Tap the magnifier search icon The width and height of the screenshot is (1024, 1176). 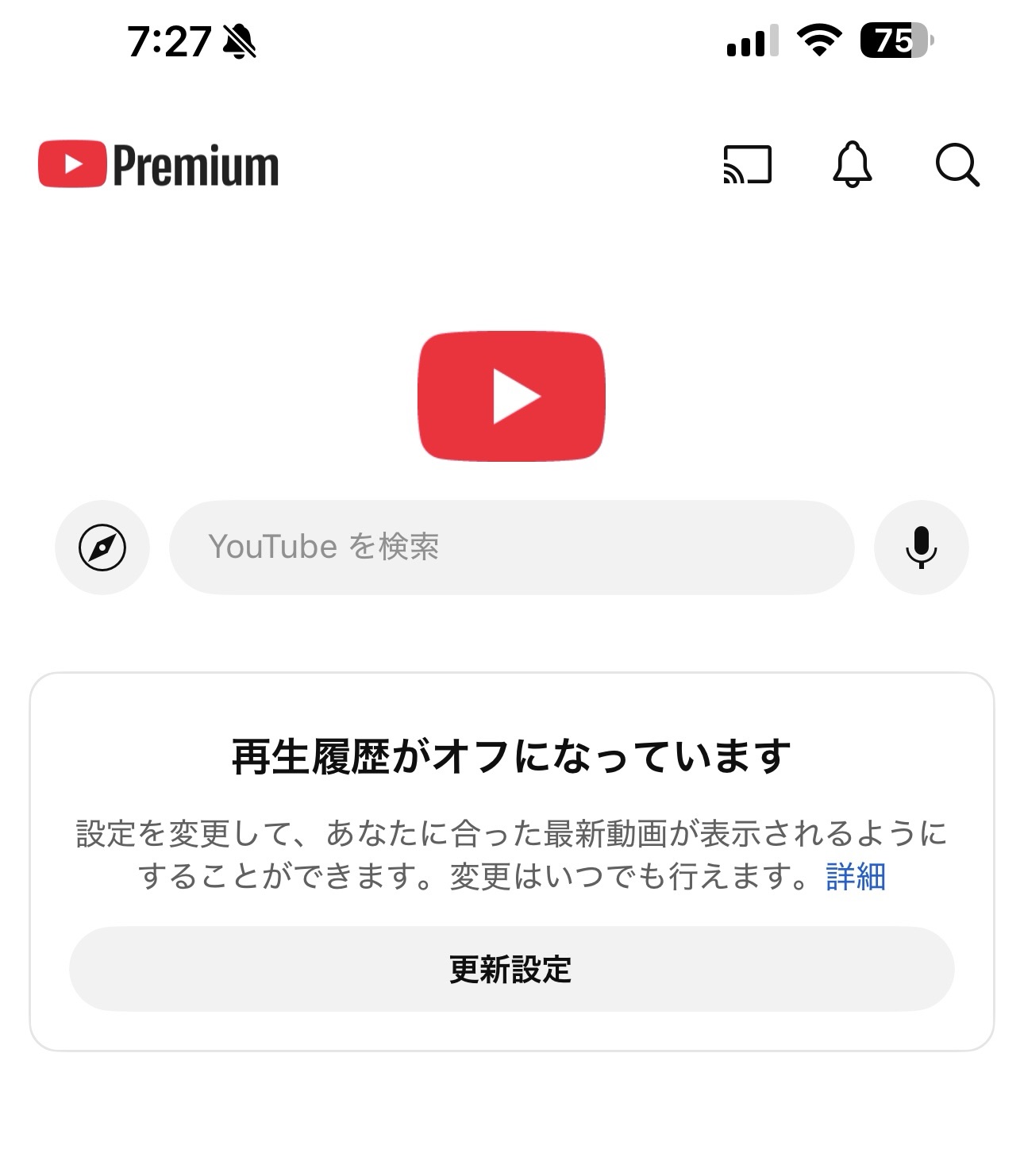[x=957, y=165]
